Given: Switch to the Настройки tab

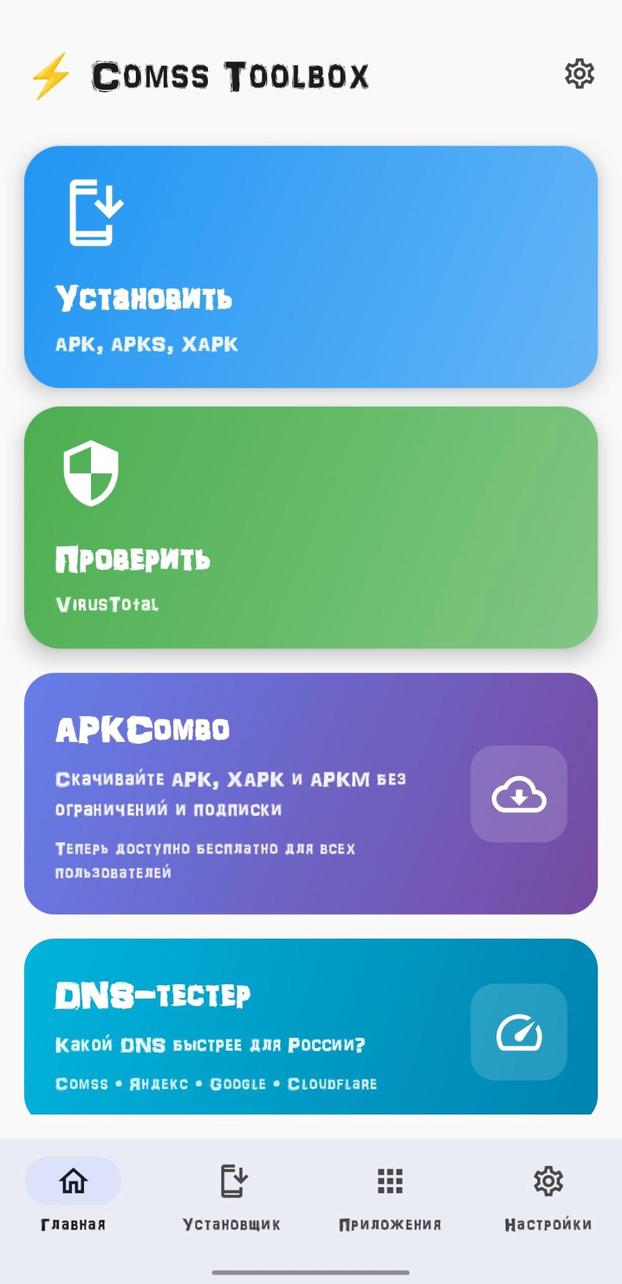Looking at the screenshot, I should tap(548, 1196).
